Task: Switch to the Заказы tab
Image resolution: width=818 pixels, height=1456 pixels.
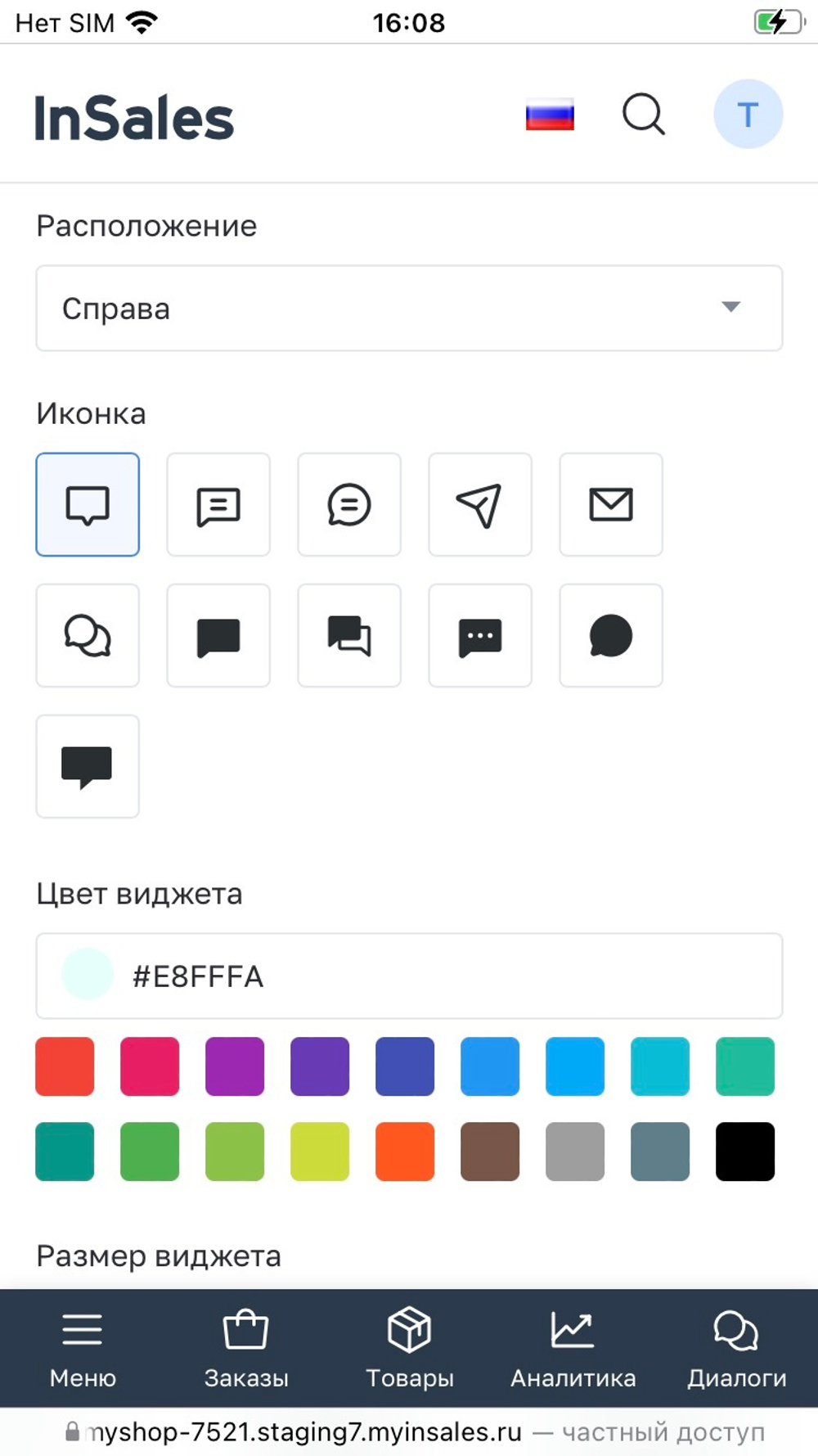Action: click(x=246, y=1349)
